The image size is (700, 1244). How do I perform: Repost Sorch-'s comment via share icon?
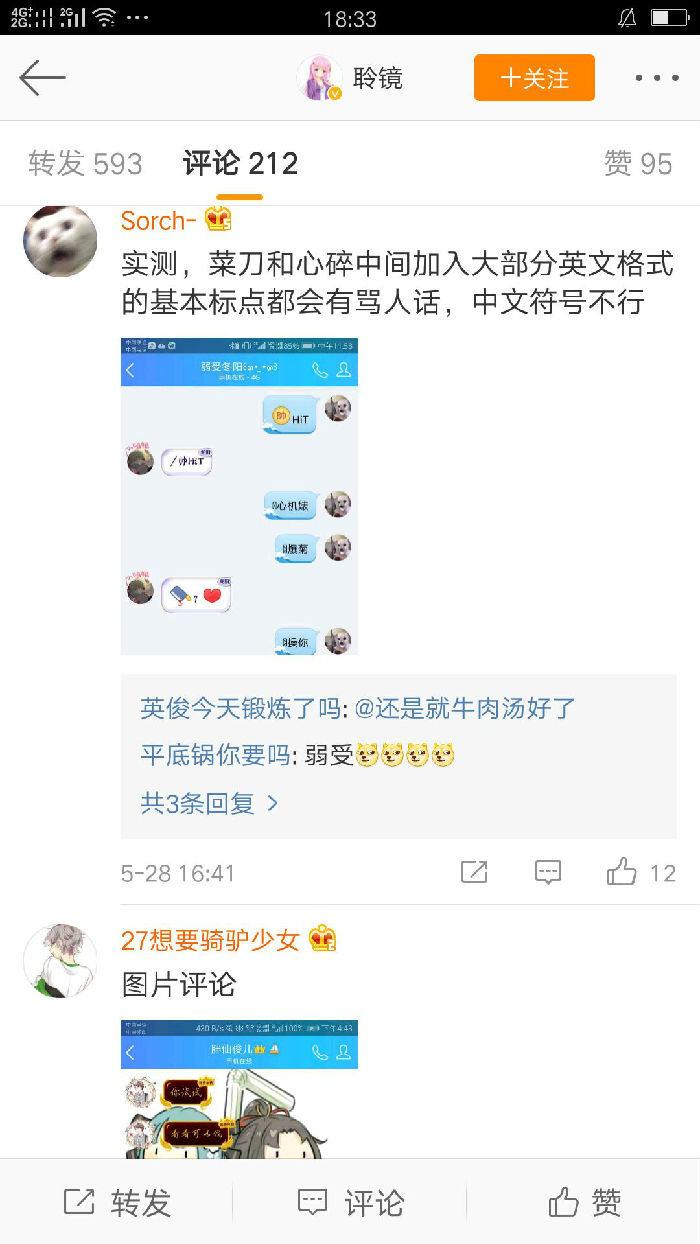[474, 872]
